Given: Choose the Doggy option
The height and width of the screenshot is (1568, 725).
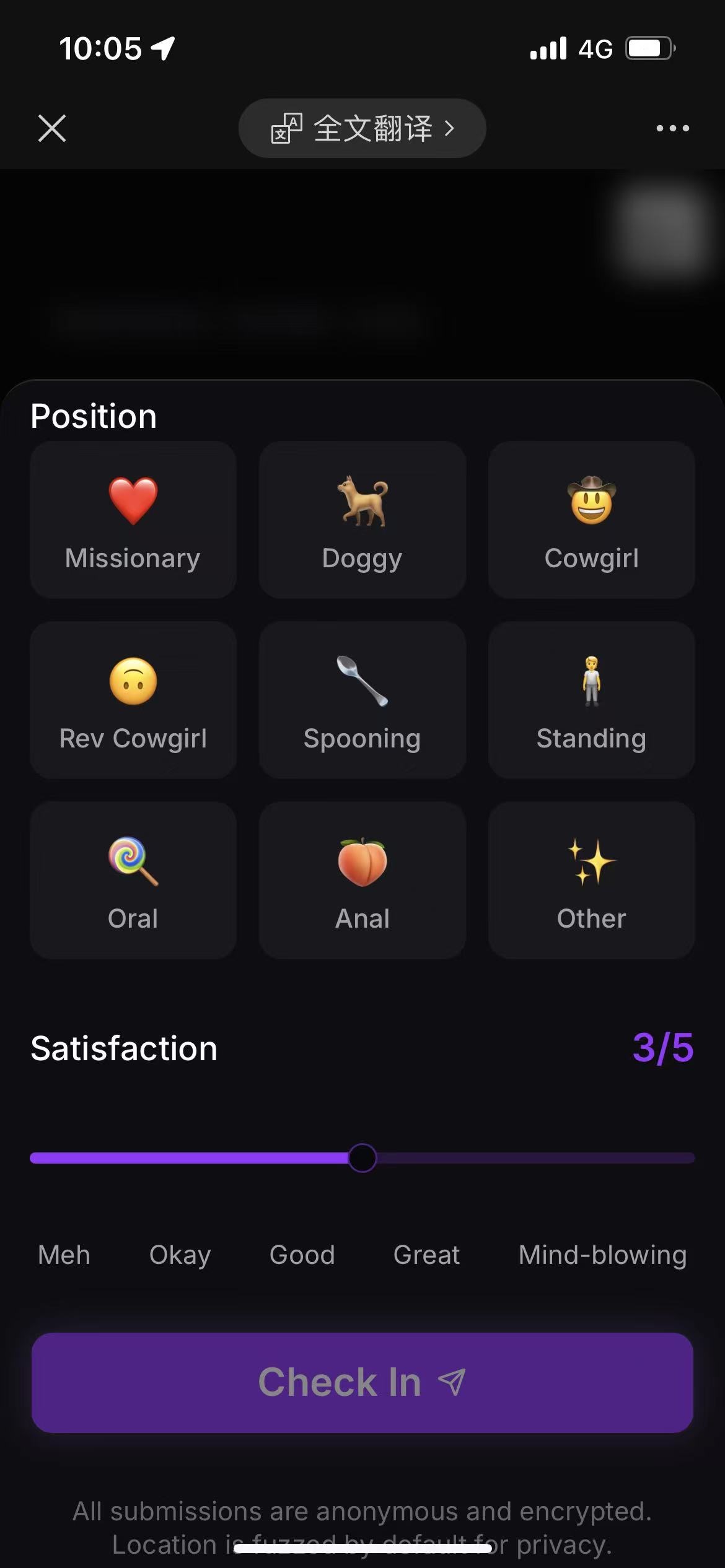Looking at the screenshot, I should (x=362, y=520).
